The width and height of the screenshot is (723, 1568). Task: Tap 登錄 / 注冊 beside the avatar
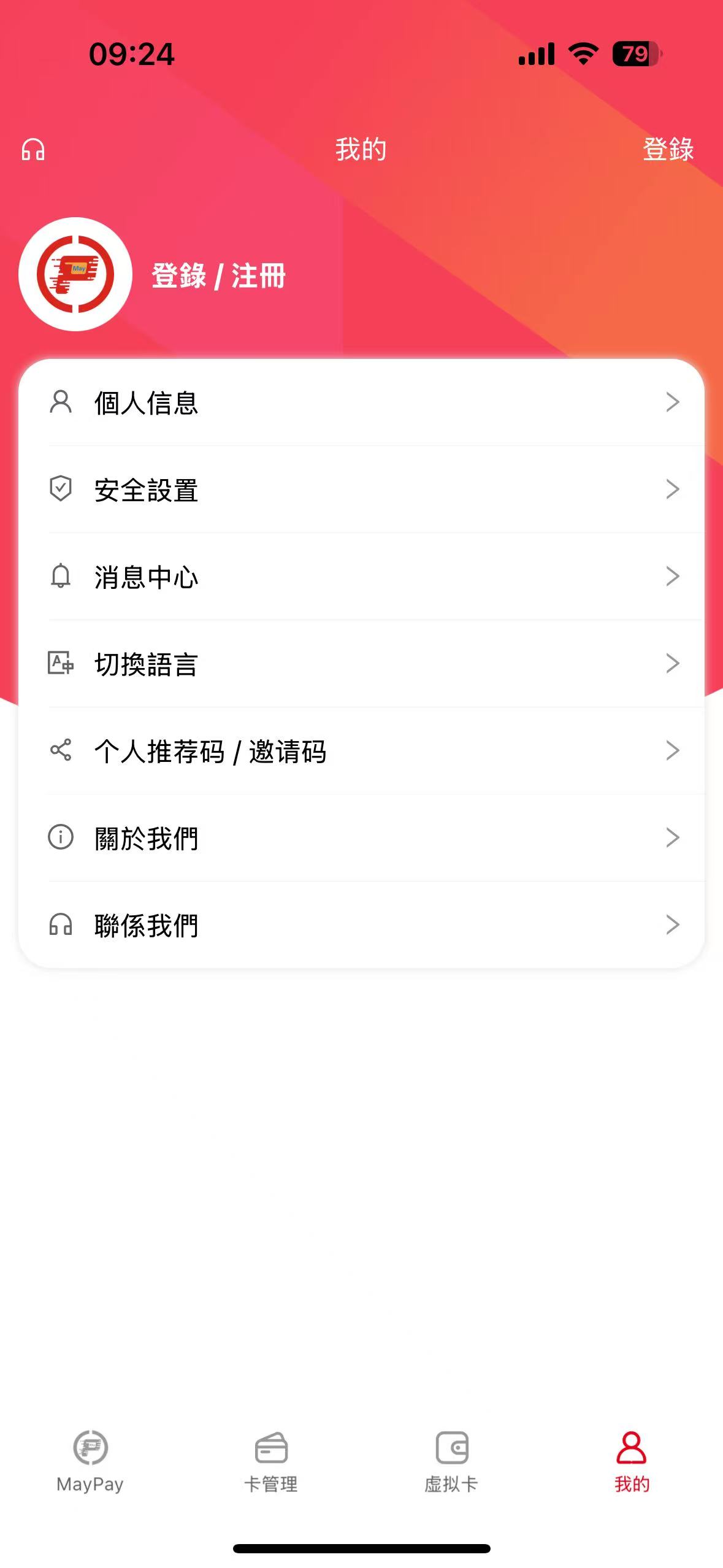(x=218, y=275)
